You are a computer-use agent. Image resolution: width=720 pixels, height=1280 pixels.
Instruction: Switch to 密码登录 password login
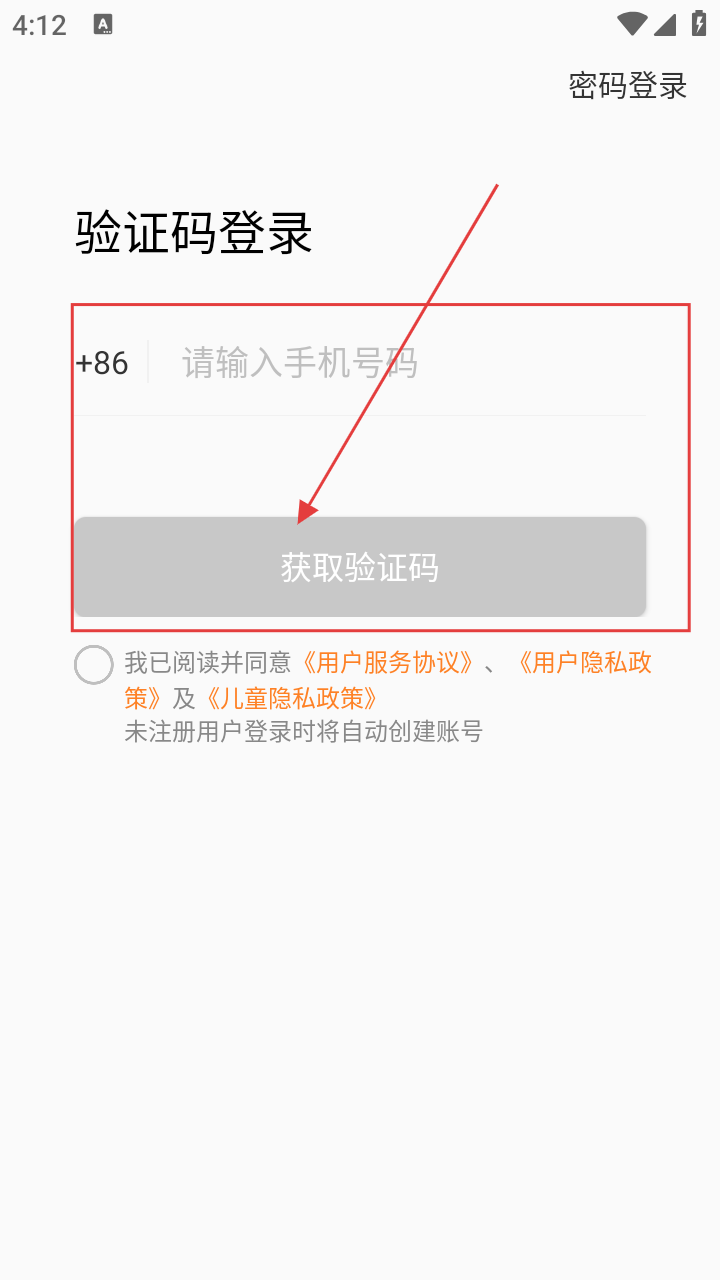click(627, 86)
